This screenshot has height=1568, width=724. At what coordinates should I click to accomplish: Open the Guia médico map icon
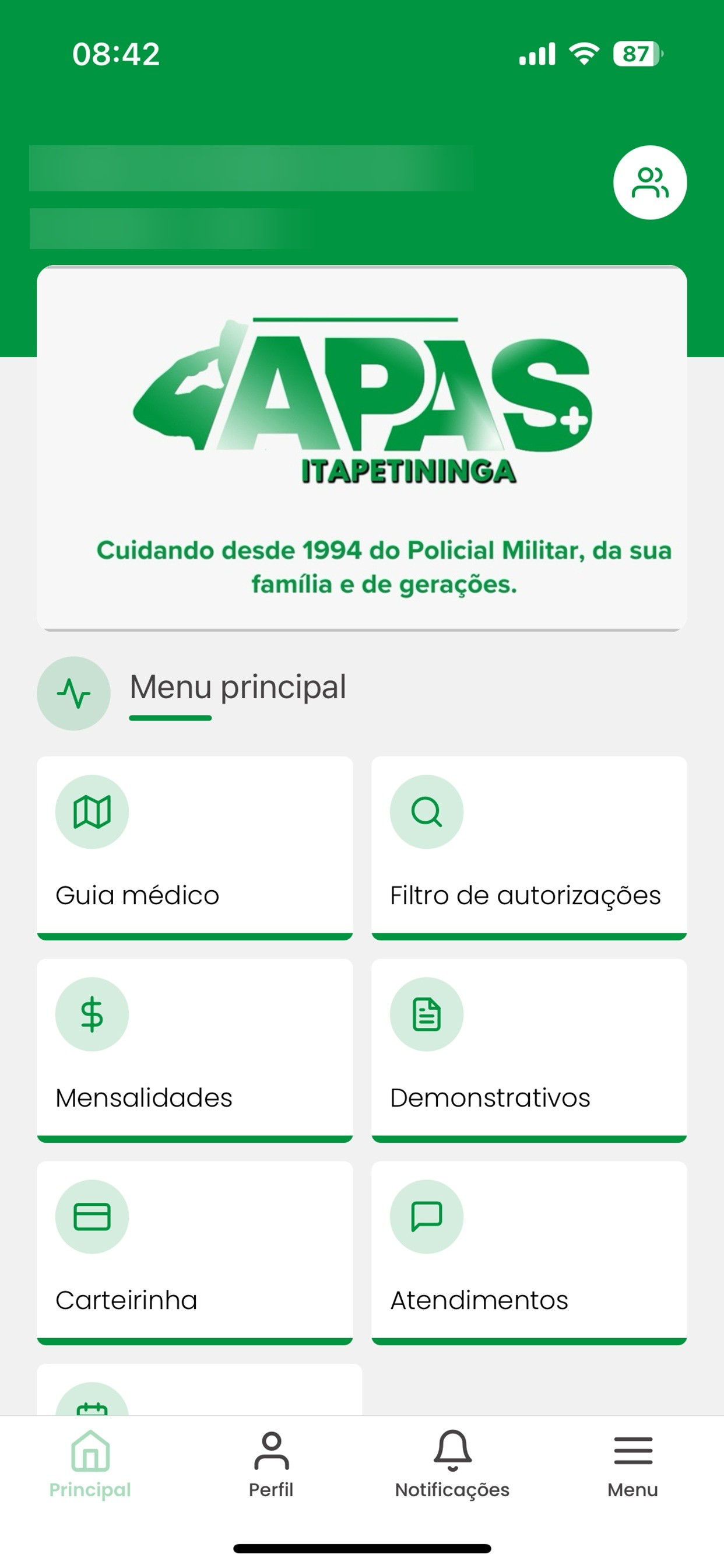pos(92,811)
